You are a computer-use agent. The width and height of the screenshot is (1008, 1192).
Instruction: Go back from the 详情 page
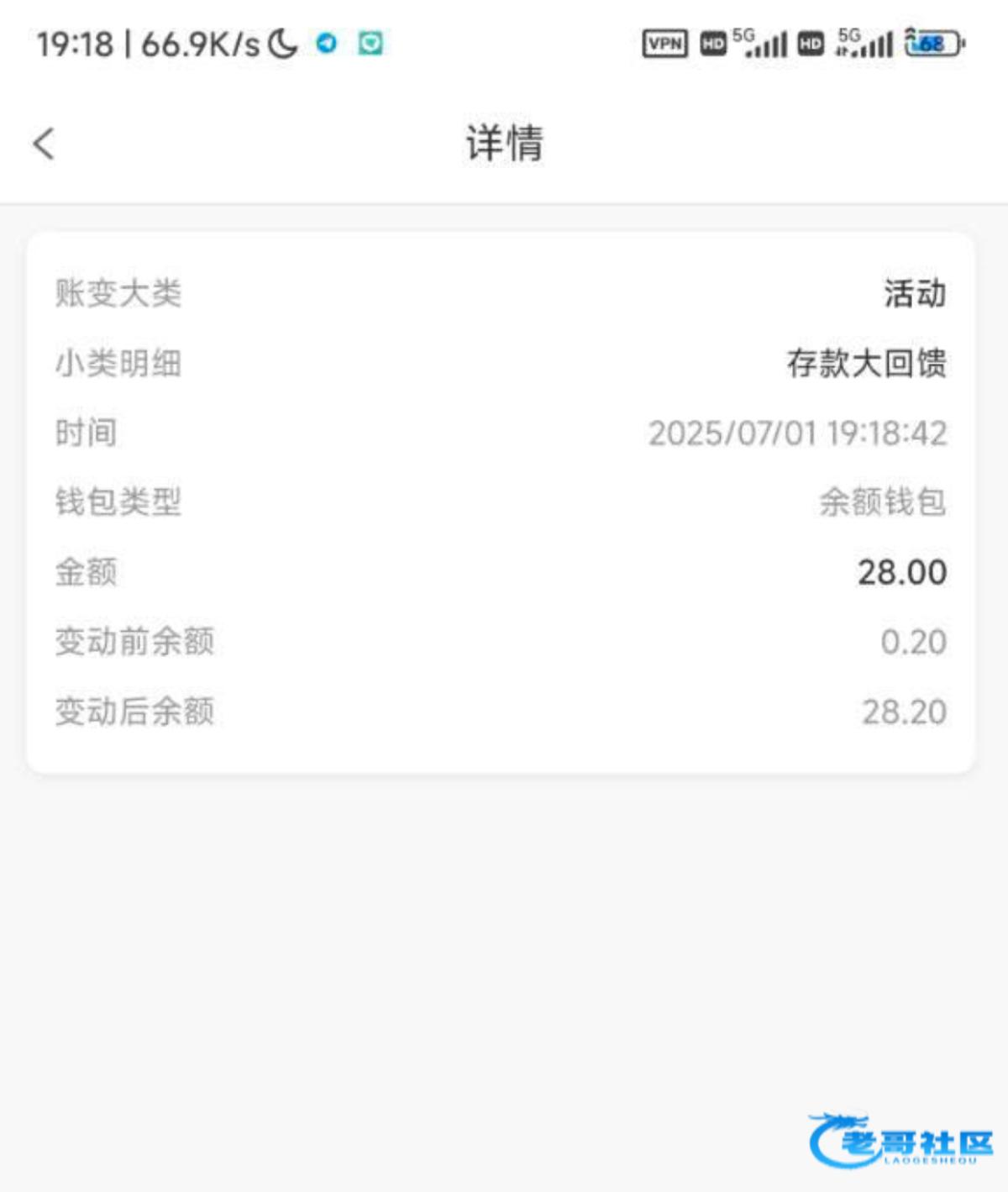(x=44, y=144)
